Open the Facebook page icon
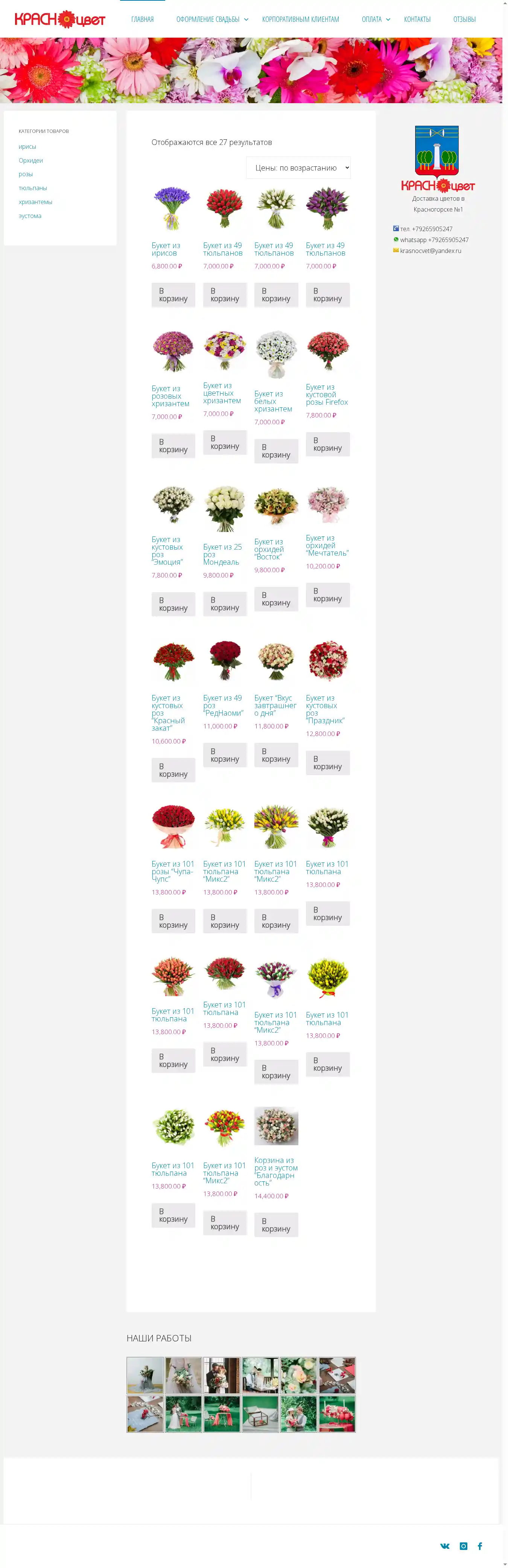Viewport: 508px width, 1568px height. [x=479, y=1546]
